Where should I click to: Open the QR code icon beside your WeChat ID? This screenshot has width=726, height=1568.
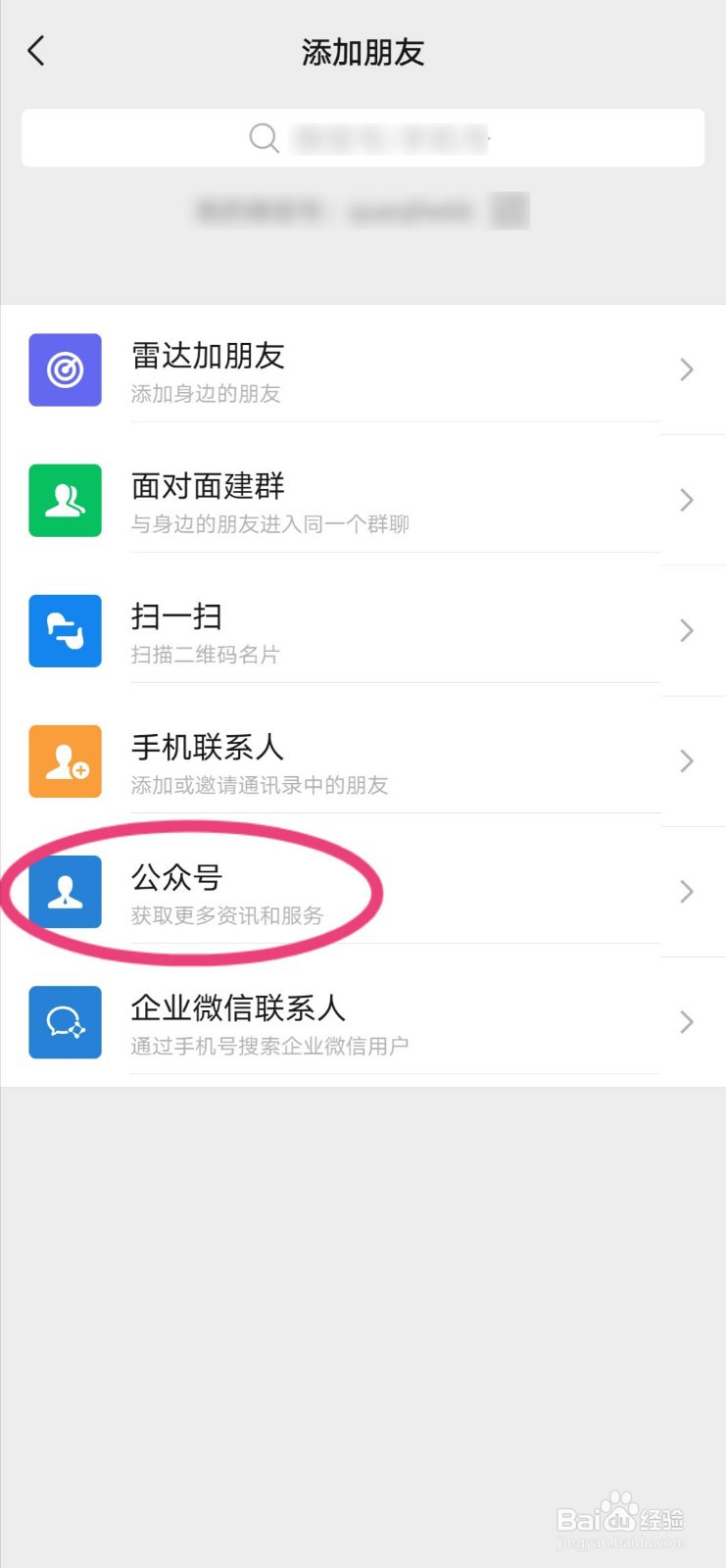click(509, 210)
